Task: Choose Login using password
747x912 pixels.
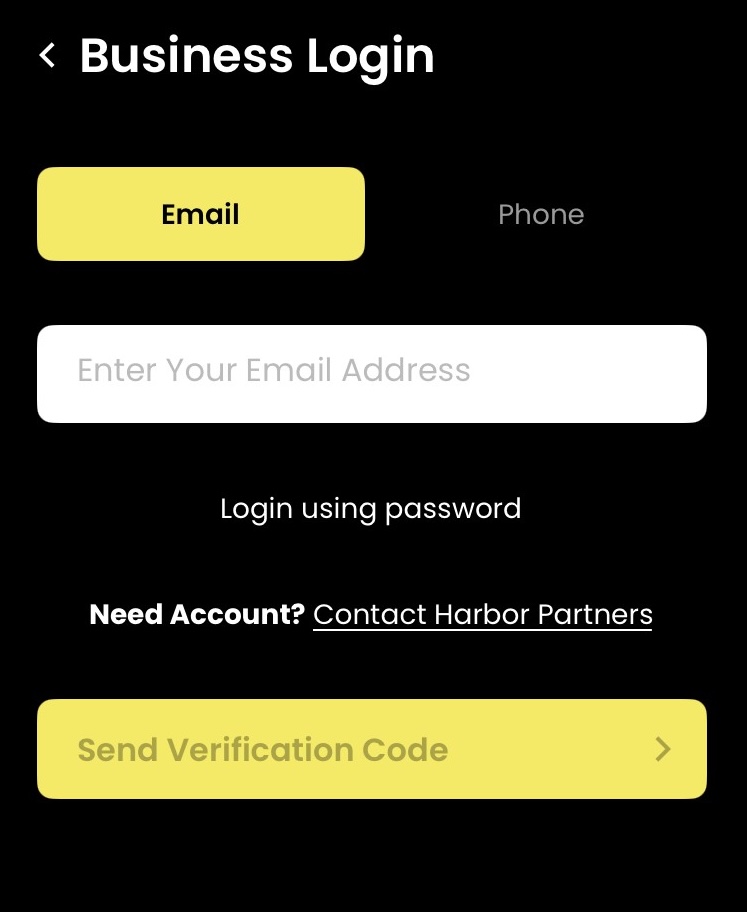Action: (371, 508)
